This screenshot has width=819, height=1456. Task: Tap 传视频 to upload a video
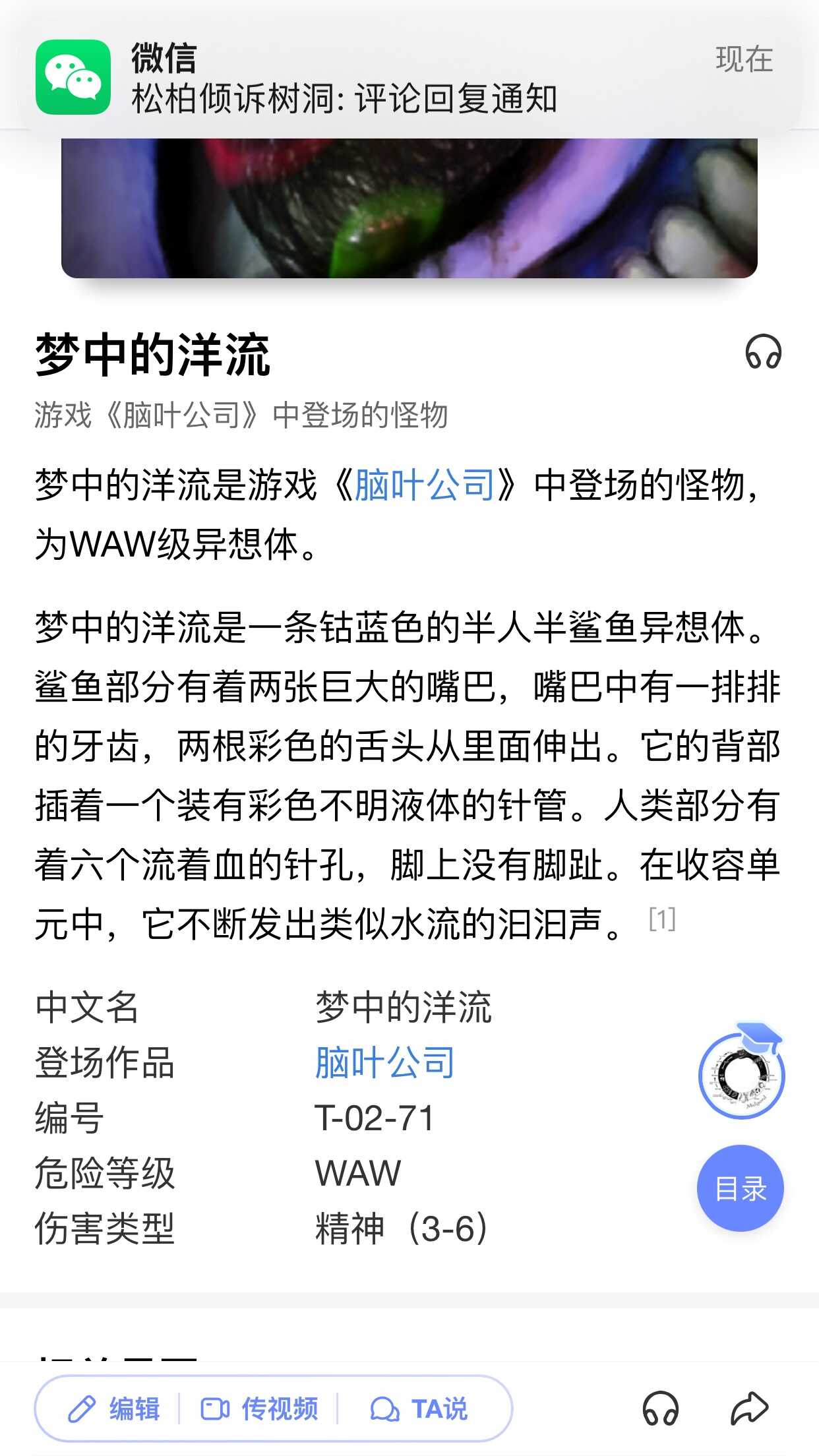pyautogui.click(x=259, y=1409)
